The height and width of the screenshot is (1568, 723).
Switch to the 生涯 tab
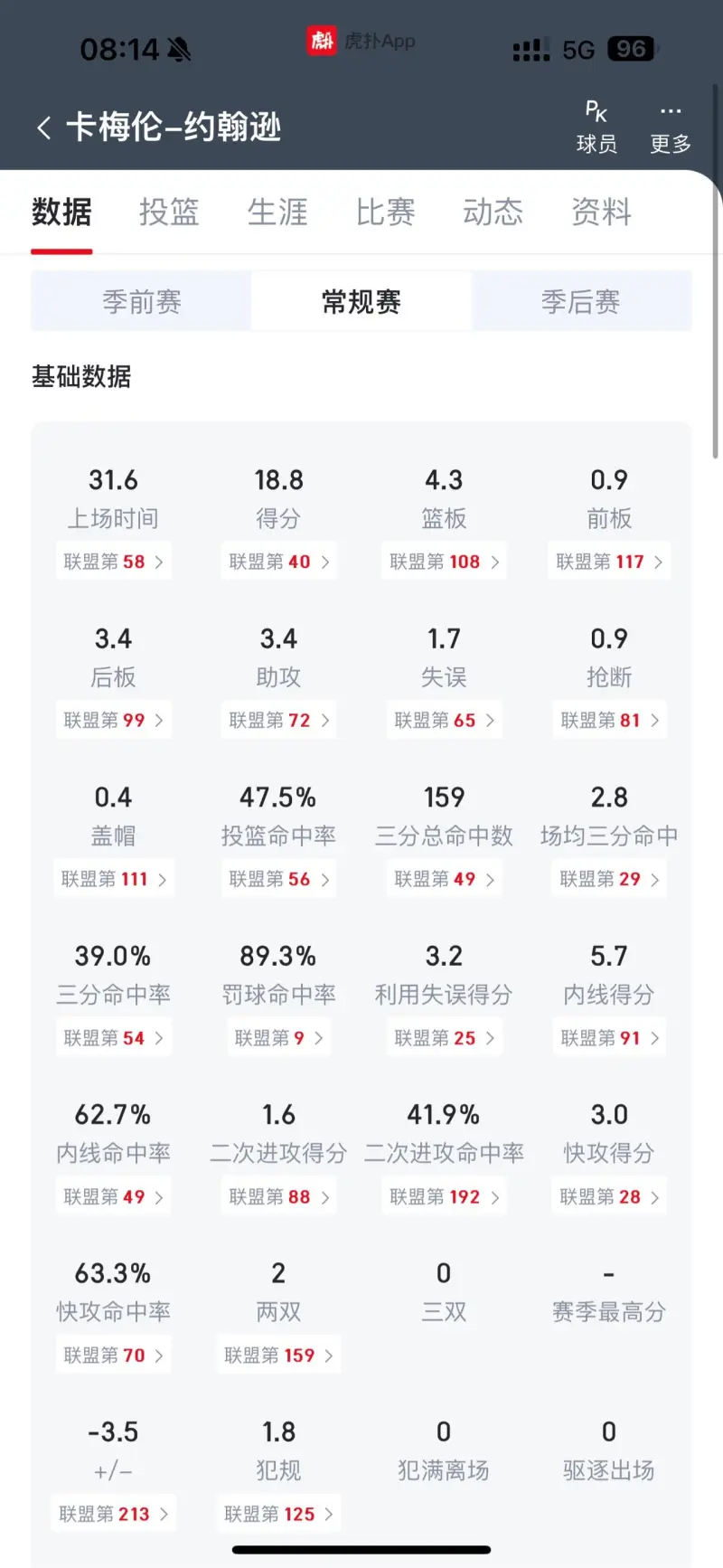pyautogui.click(x=277, y=213)
